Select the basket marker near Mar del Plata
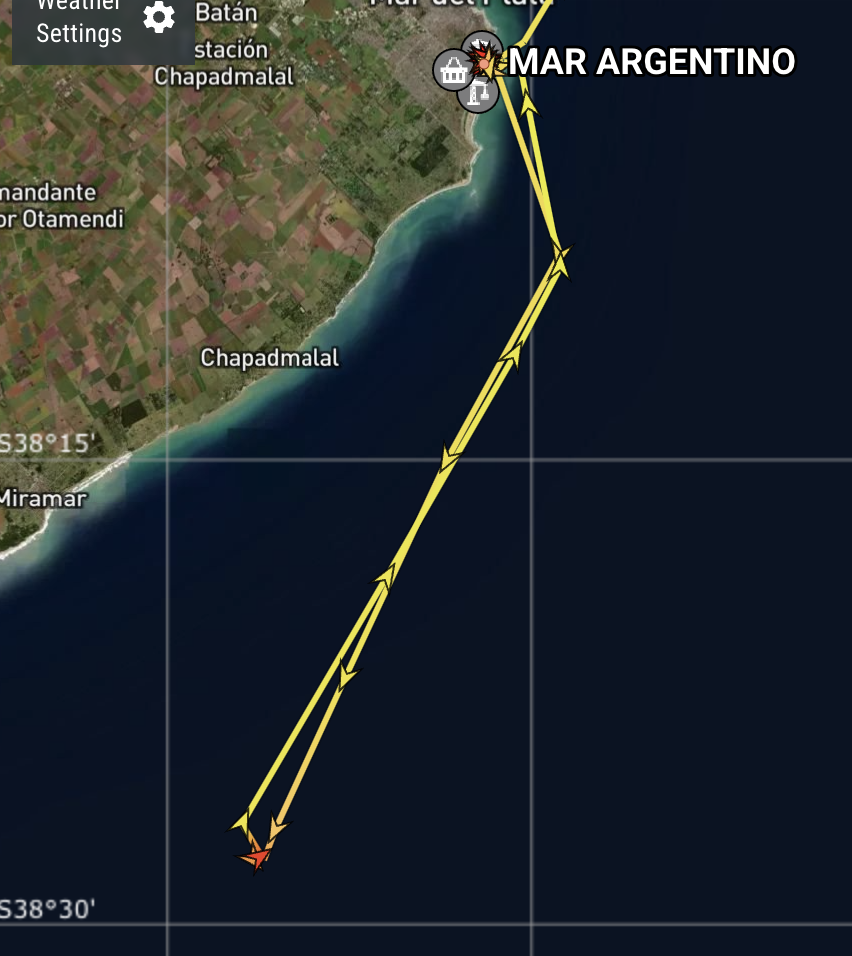 [x=453, y=71]
